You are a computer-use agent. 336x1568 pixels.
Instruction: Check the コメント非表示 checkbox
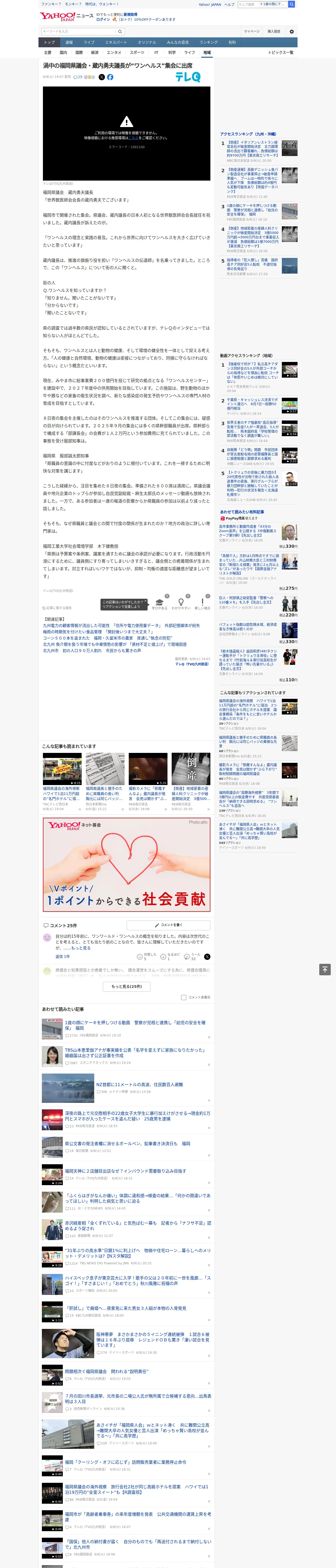click(x=183, y=997)
